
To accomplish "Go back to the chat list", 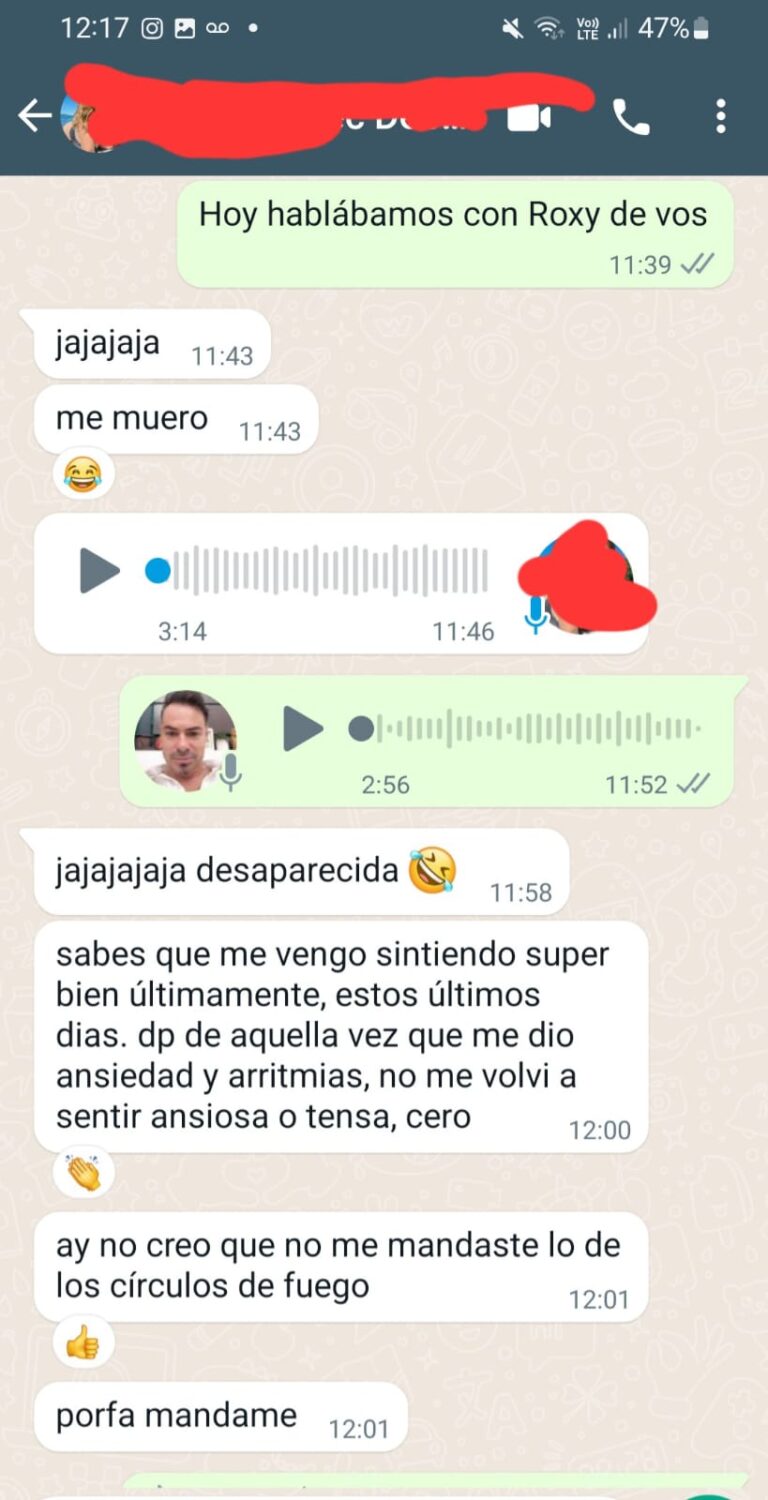I will point(34,117).
